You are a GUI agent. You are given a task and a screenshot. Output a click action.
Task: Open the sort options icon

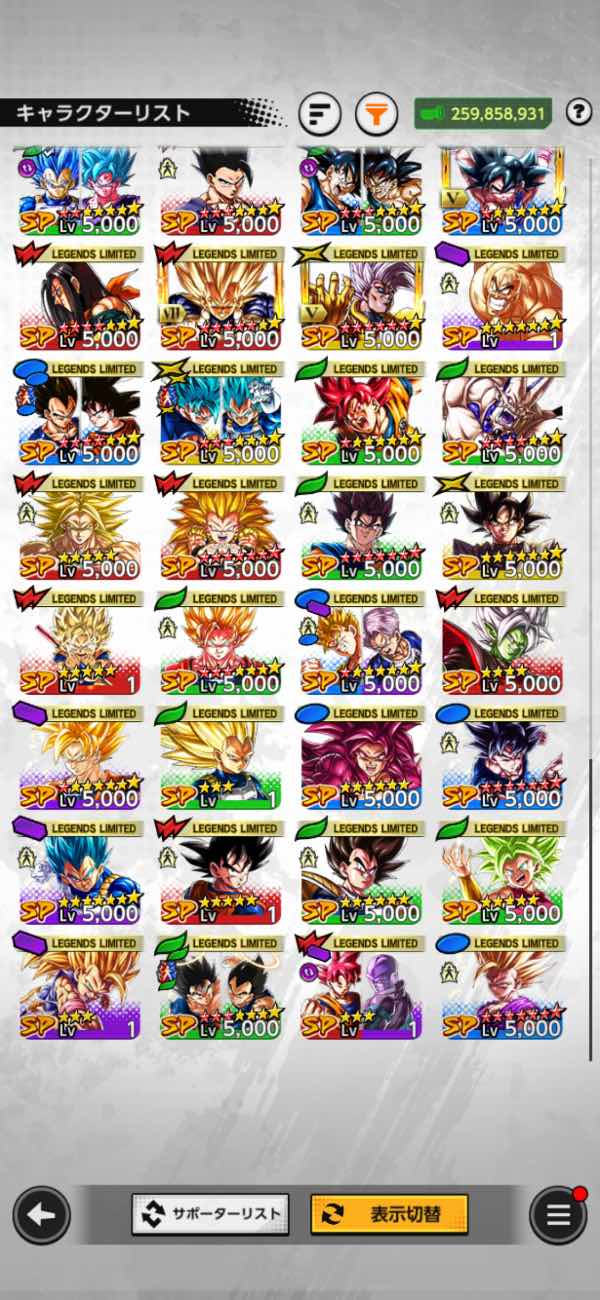coord(320,114)
